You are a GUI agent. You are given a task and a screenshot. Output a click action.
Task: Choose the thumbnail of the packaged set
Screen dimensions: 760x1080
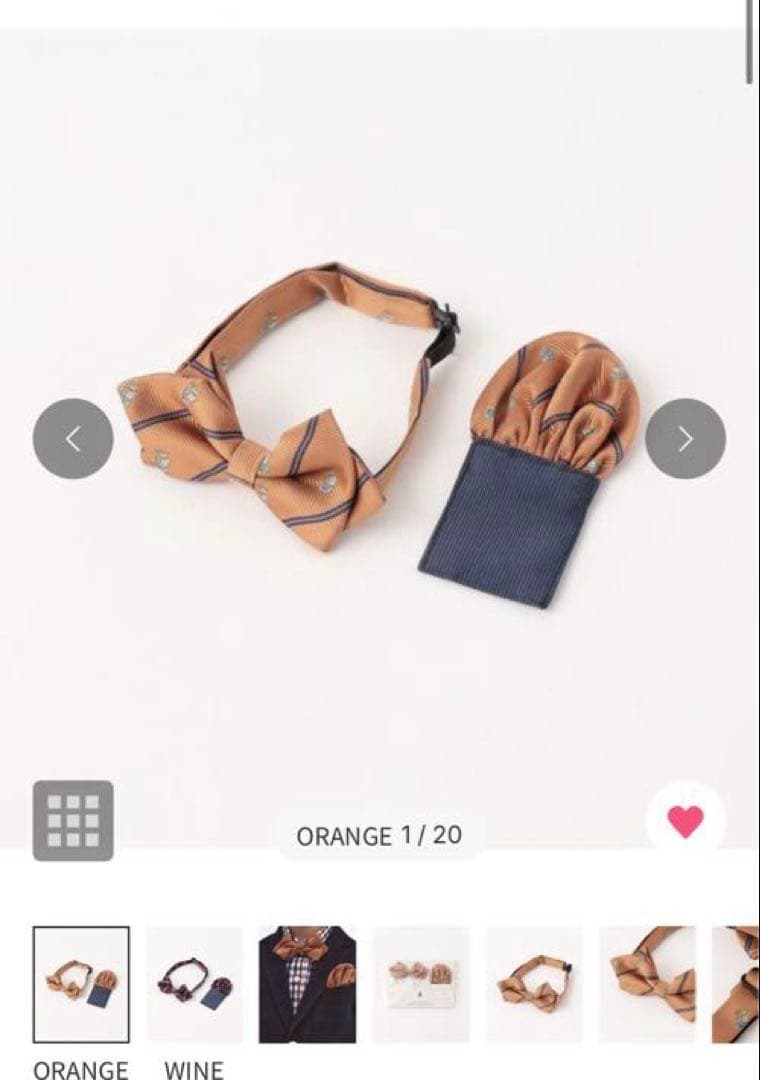(421, 984)
